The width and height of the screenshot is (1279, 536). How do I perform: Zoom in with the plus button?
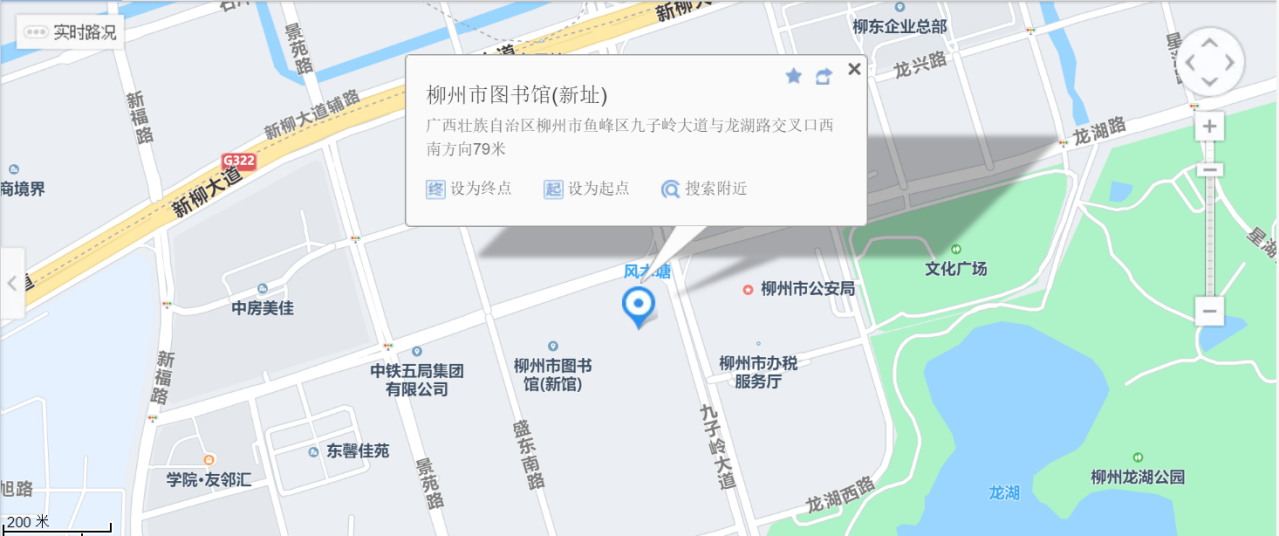[x=1210, y=127]
